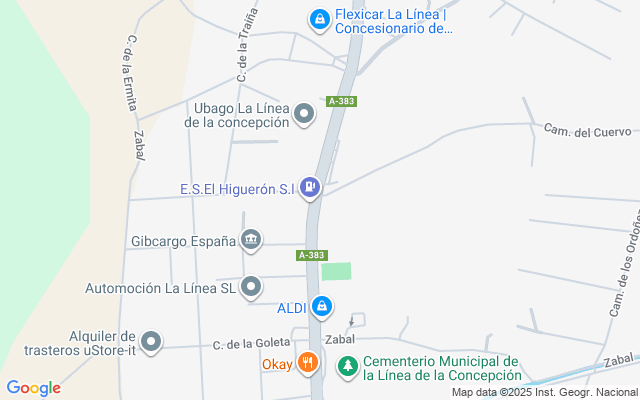
Task: Open the Gibcargo España marker
Action: point(251,240)
